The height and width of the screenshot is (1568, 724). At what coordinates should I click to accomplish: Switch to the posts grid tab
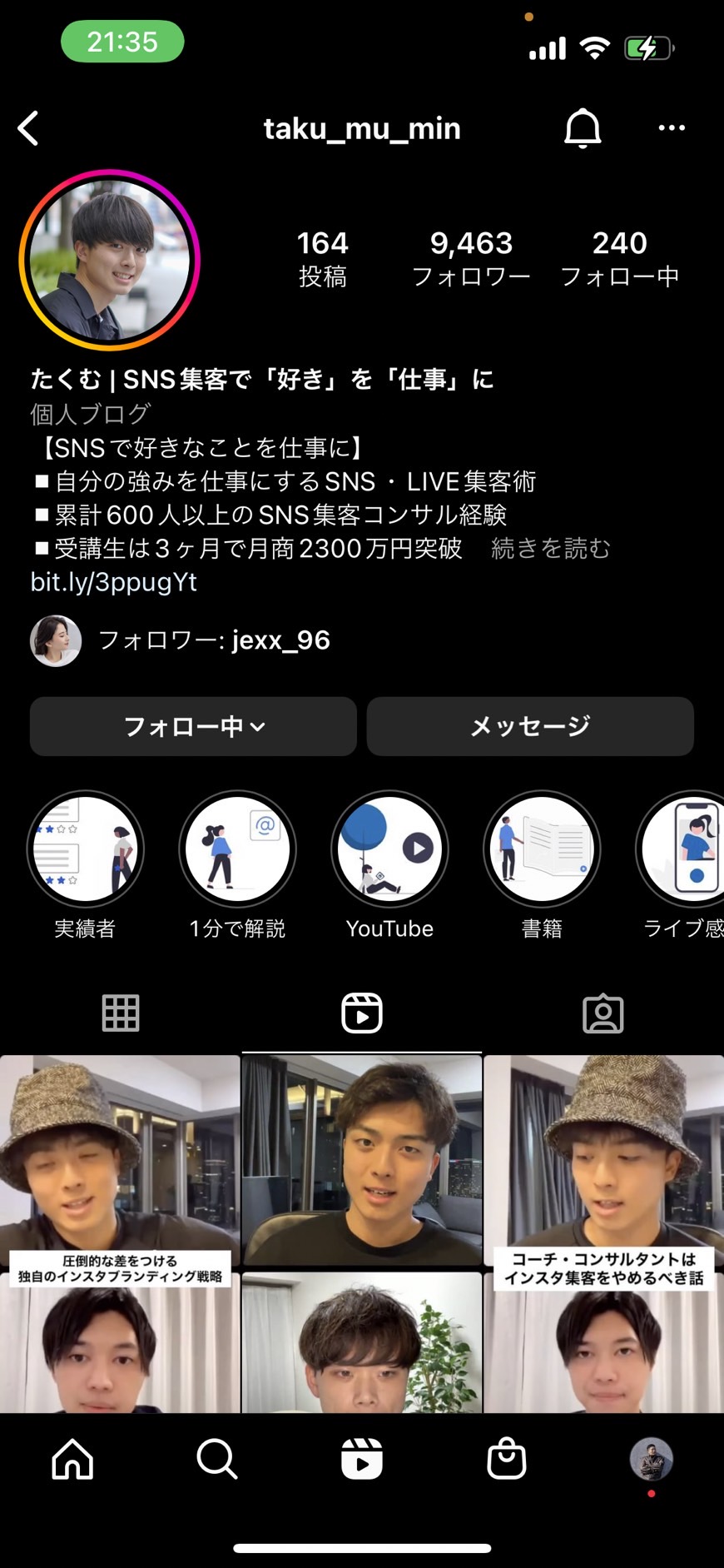pyautogui.click(x=121, y=1013)
